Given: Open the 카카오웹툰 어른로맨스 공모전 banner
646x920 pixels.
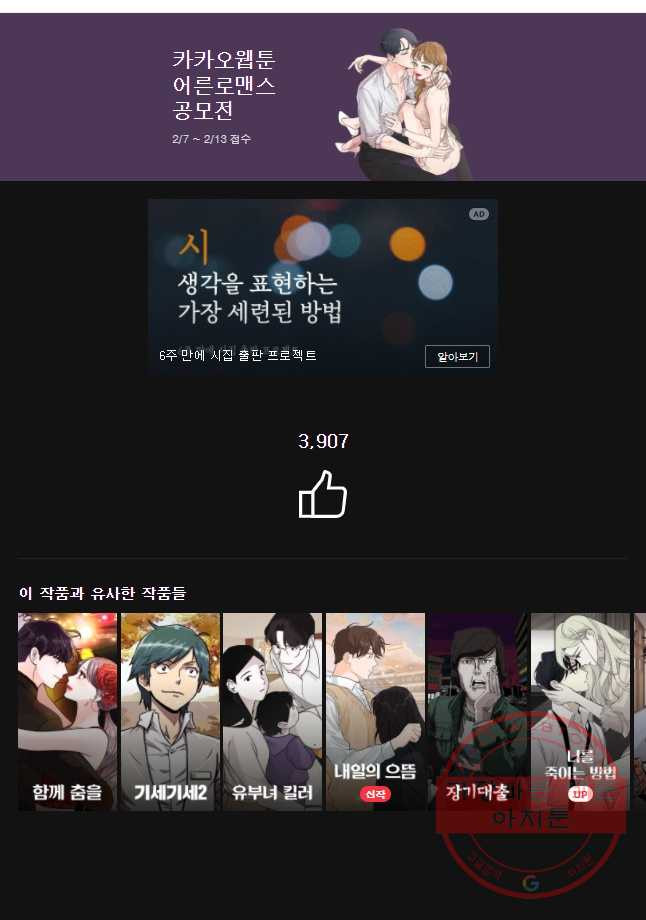Looking at the screenshot, I should tap(322, 97).
